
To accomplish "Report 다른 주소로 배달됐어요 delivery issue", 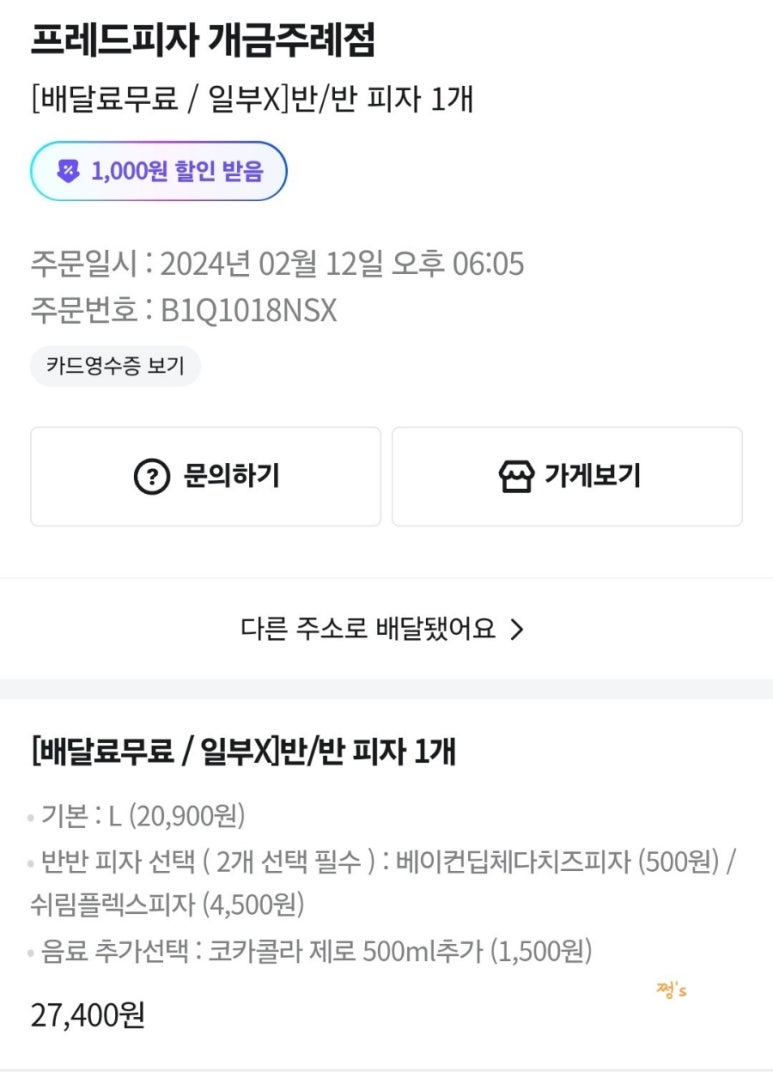I will (383, 629).
